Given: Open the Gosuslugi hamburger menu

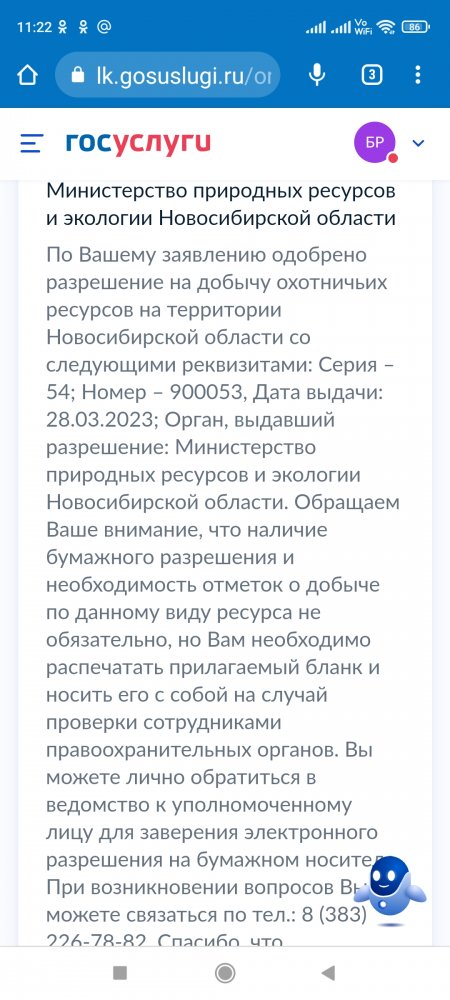Looking at the screenshot, I should tap(31, 143).
